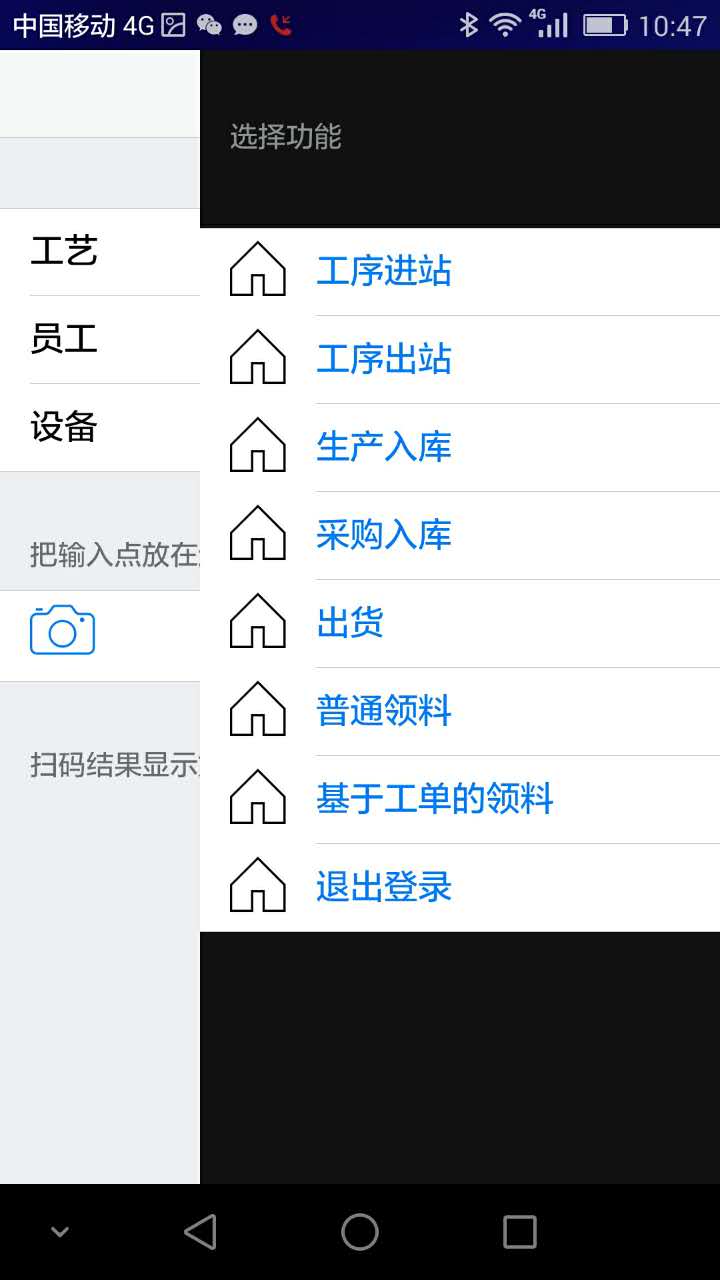
Task: Tap 退出登录 to log out
Action: click(384, 887)
